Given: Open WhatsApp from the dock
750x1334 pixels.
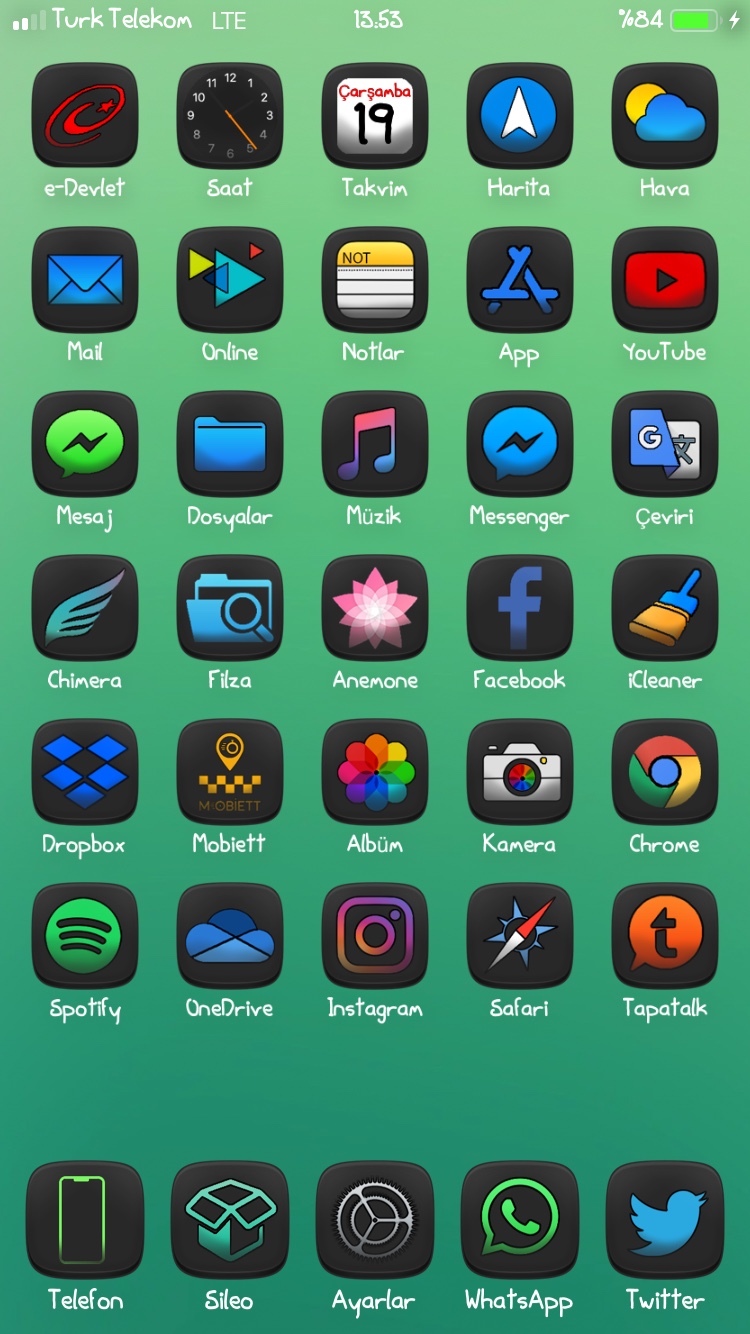Looking at the screenshot, I should [x=520, y=1220].
